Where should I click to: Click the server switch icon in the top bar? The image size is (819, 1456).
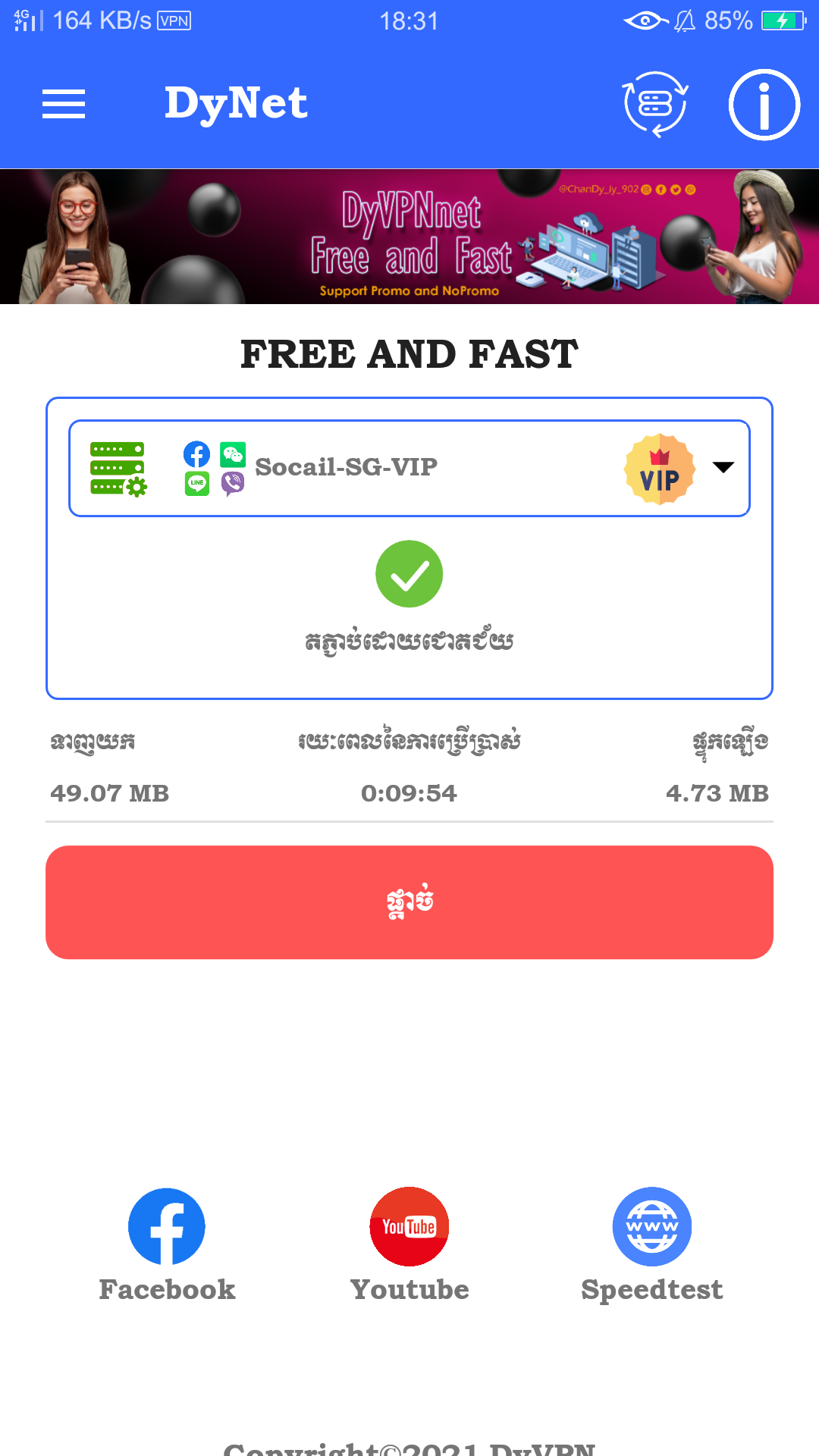[x=654, y=105]
